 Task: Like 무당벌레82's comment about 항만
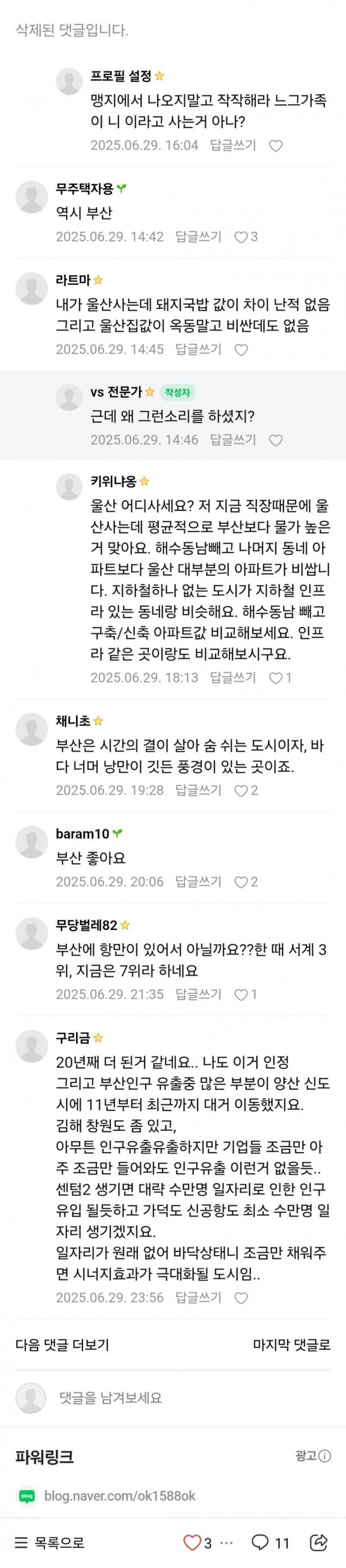(x=241, y=995)
